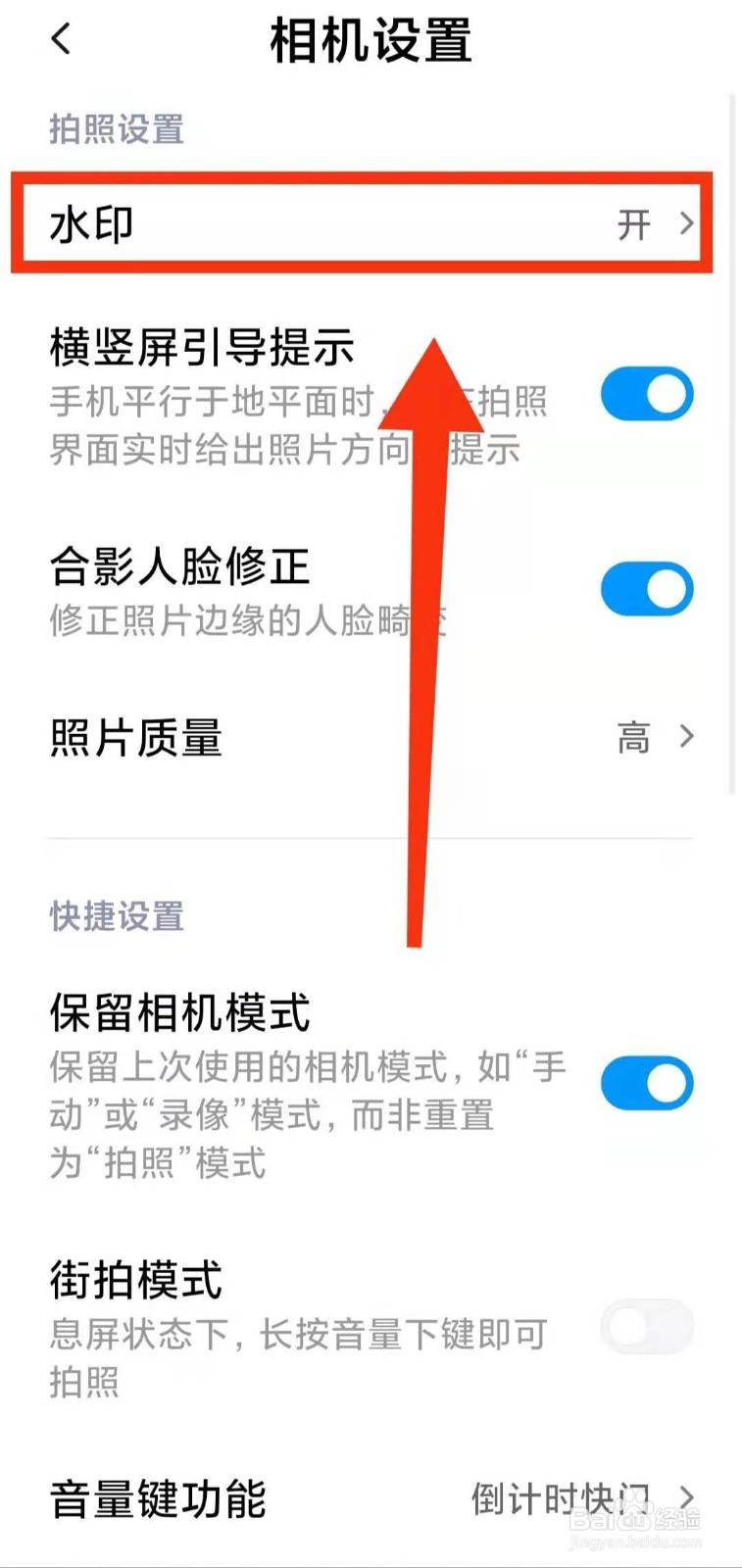This screenshot has width=742, height=1568.
Task: Enable 街拍模式 street snap mode
Action: tap(647, 1326)
